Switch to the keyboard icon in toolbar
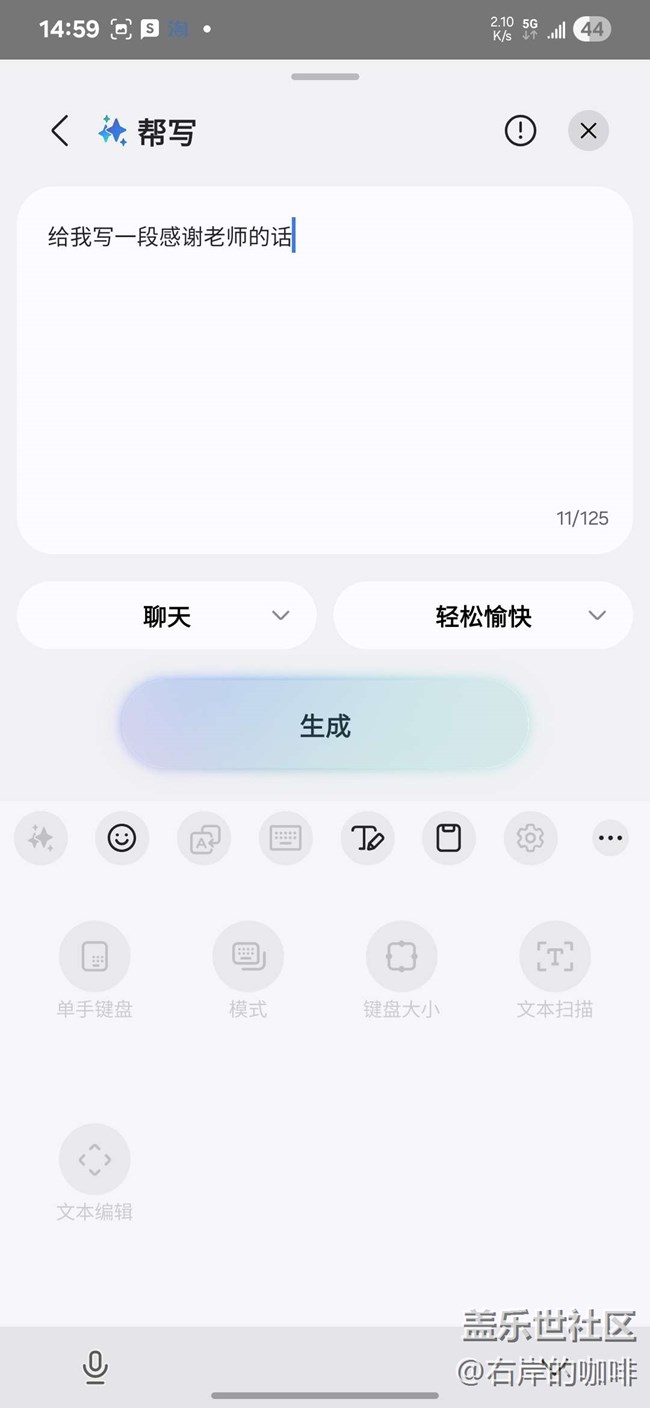The width and height of the screenshot is (650, 1408). [x=285, y=838]
